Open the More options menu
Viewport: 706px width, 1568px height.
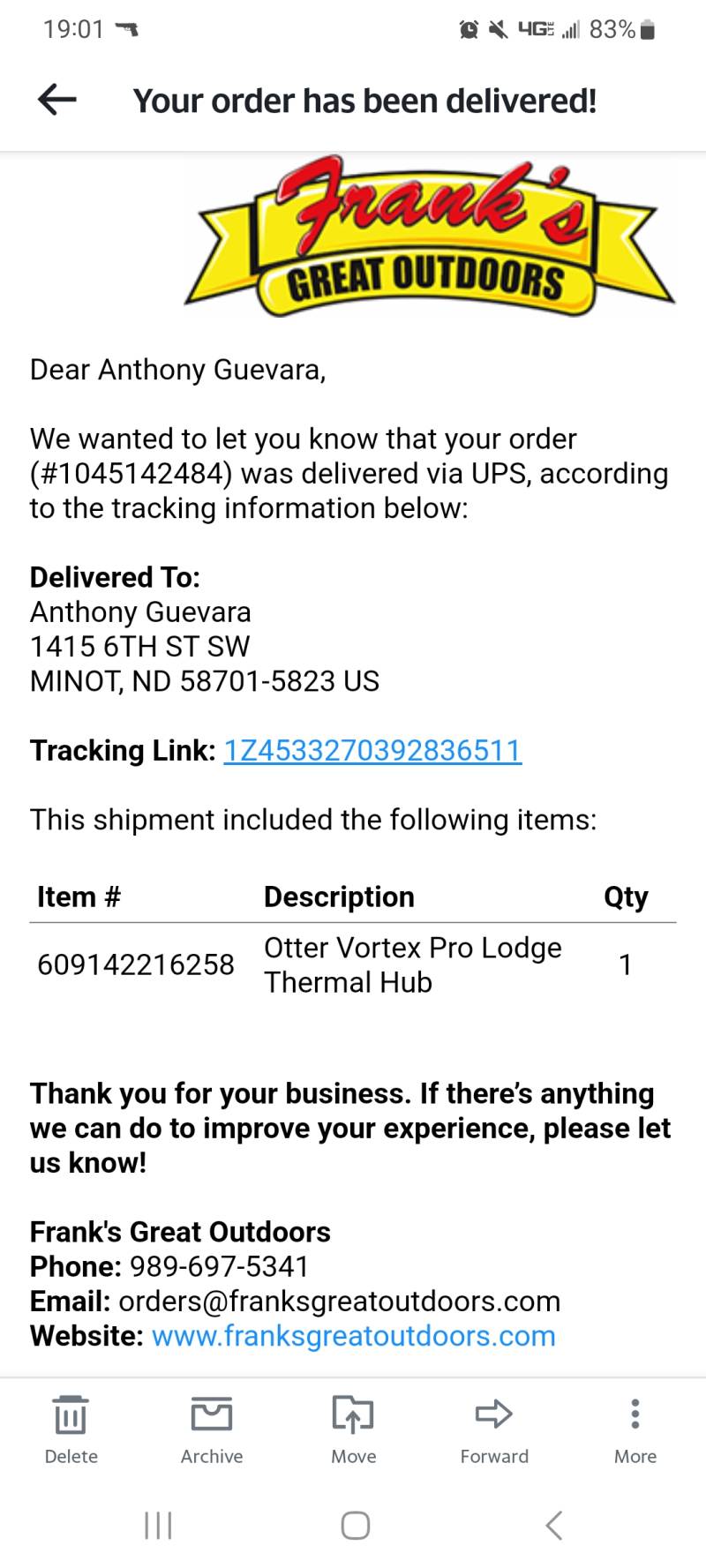(635, 1430)
